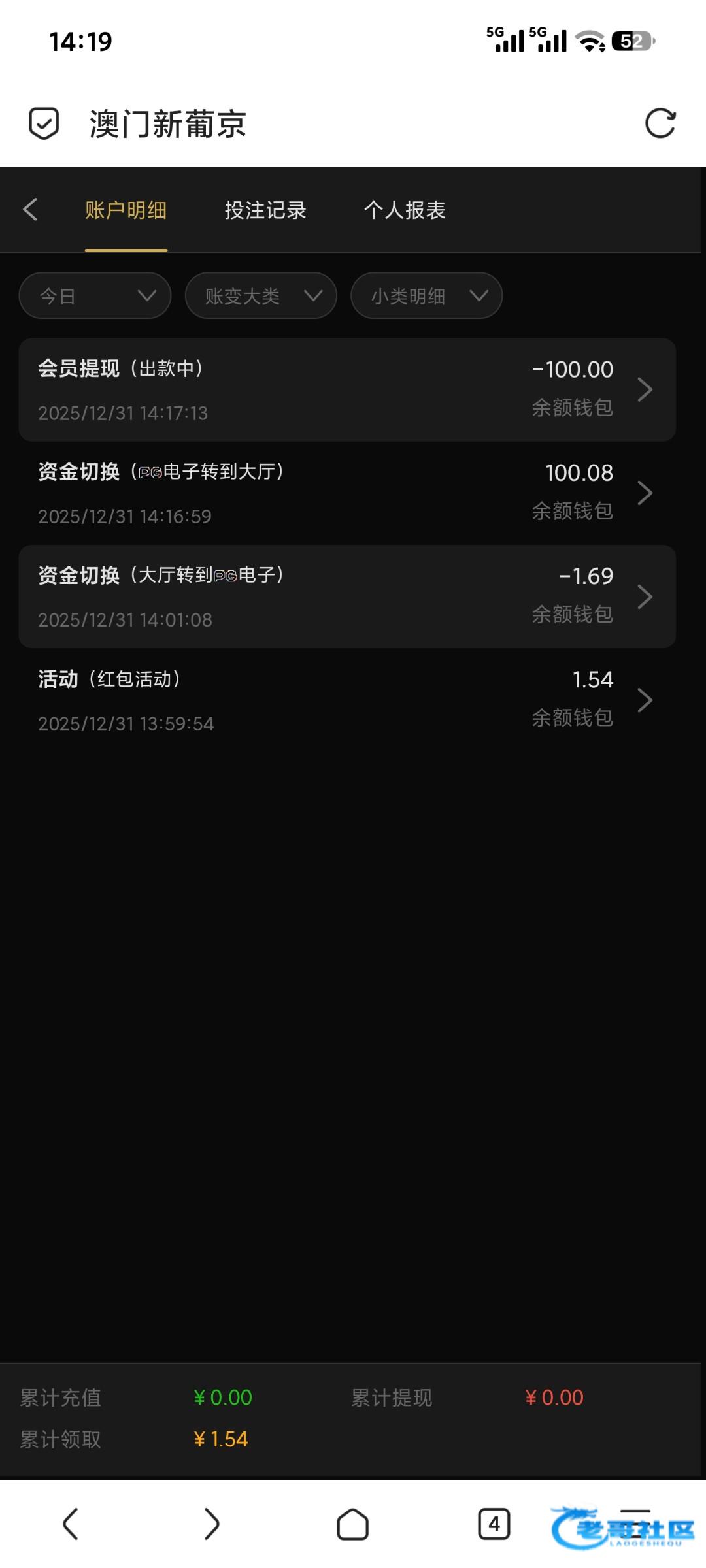Screen dimensions: 706x1568
Task: View the PG电子转到大厅 100.08 transfer details
Action: 346,493
